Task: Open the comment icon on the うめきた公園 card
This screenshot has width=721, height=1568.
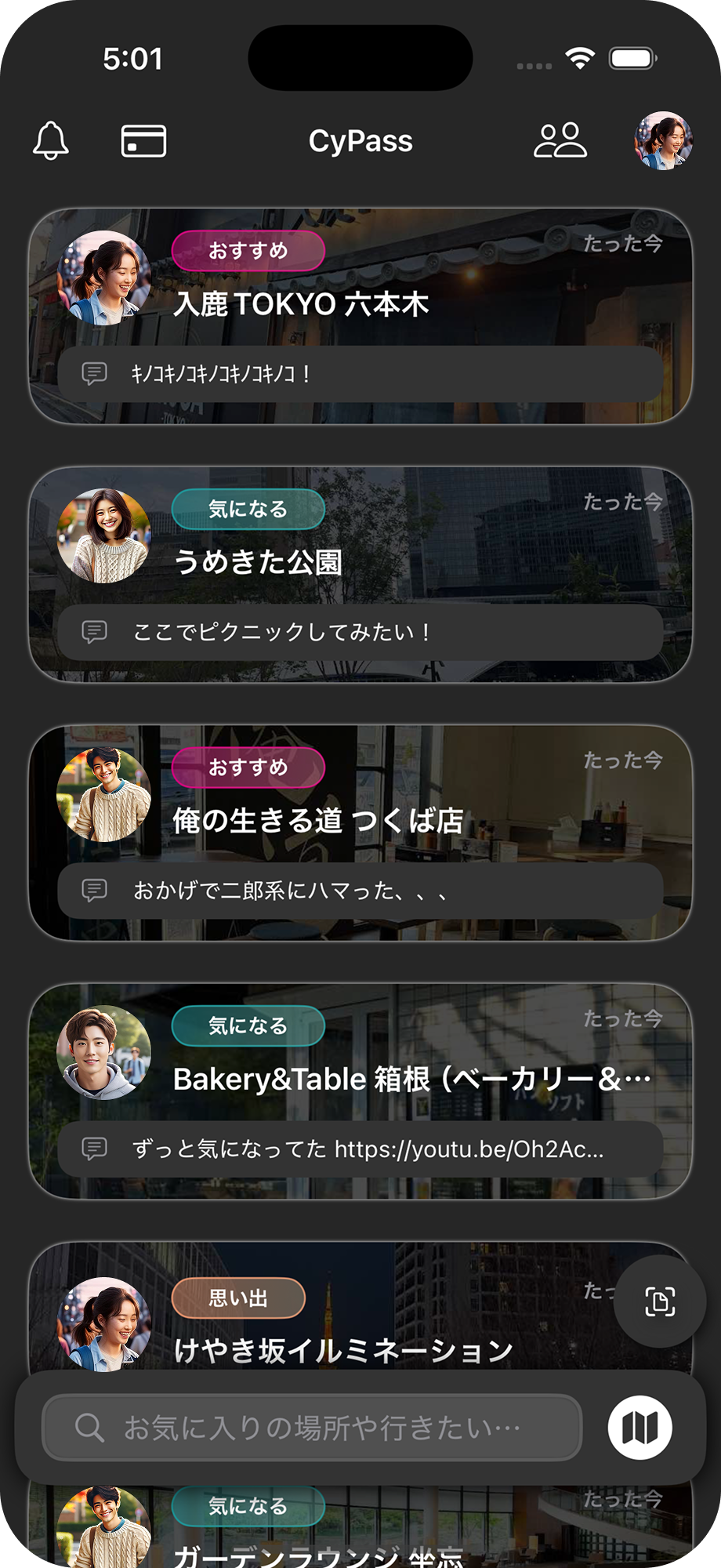Action: pyautogui.click(x=95, y=631)
